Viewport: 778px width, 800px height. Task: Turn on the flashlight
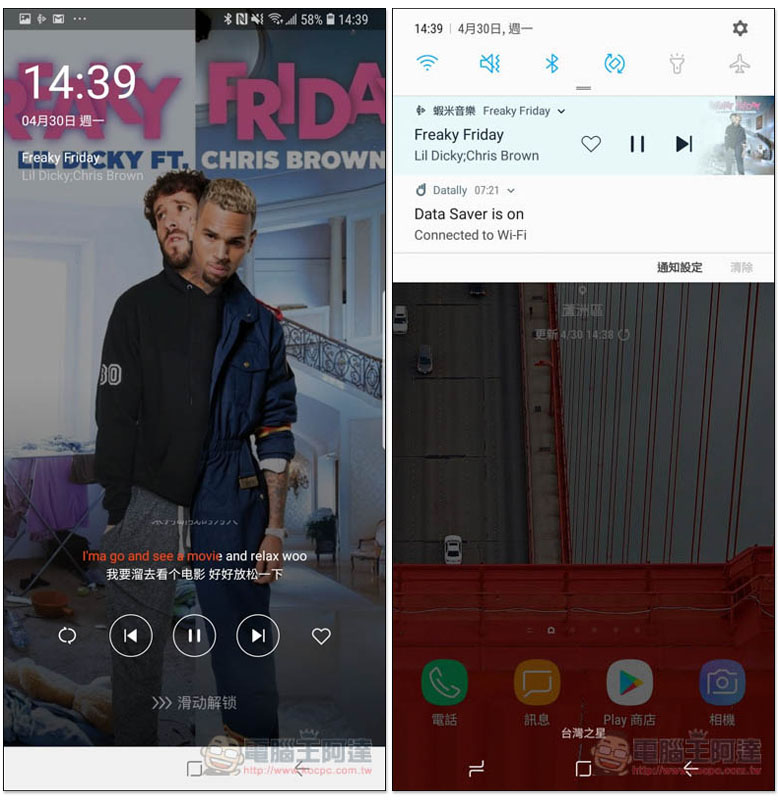[x=677, y=64]
